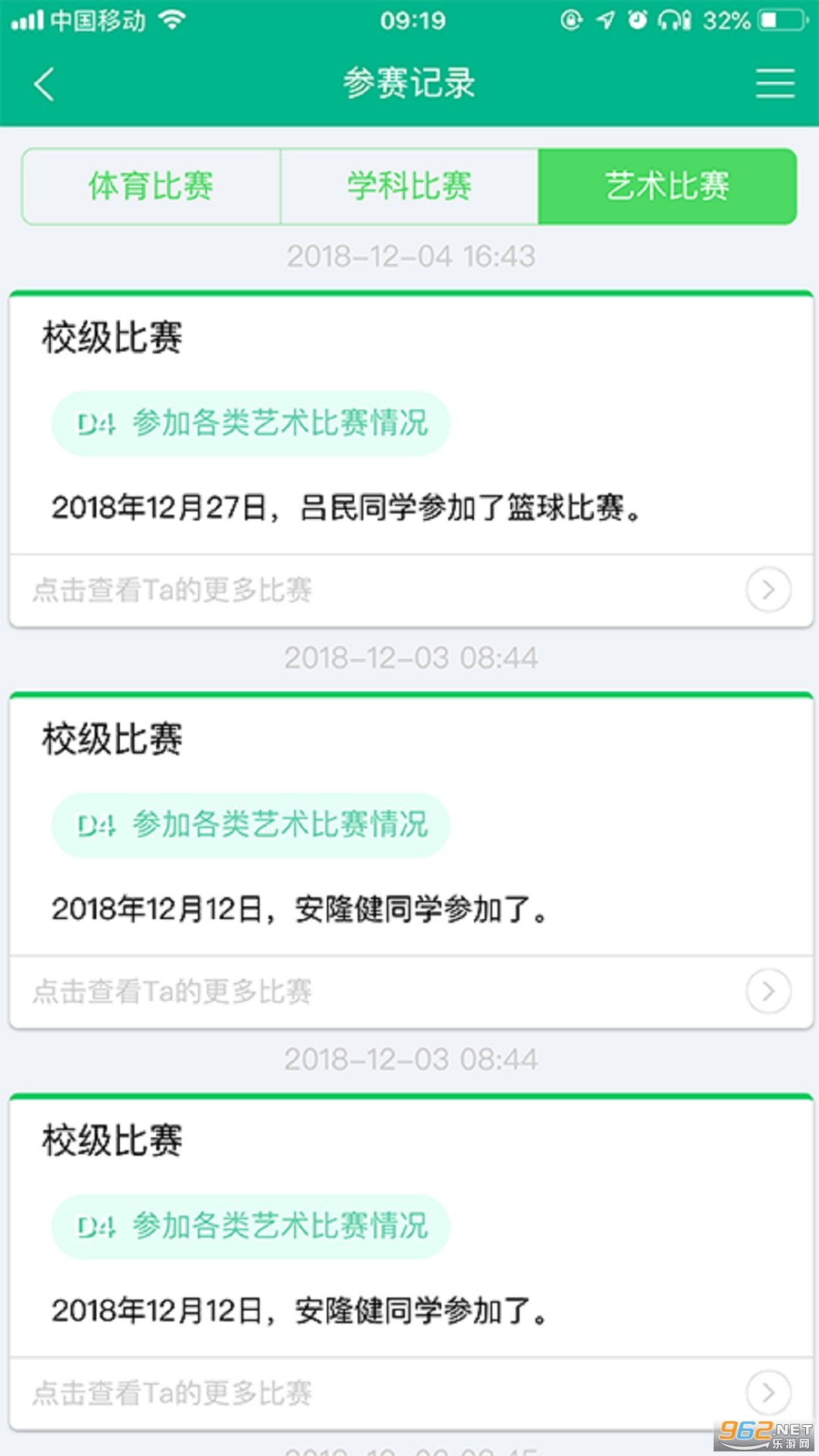Switch to the 学科比赛 tab

tap(409, 187)
